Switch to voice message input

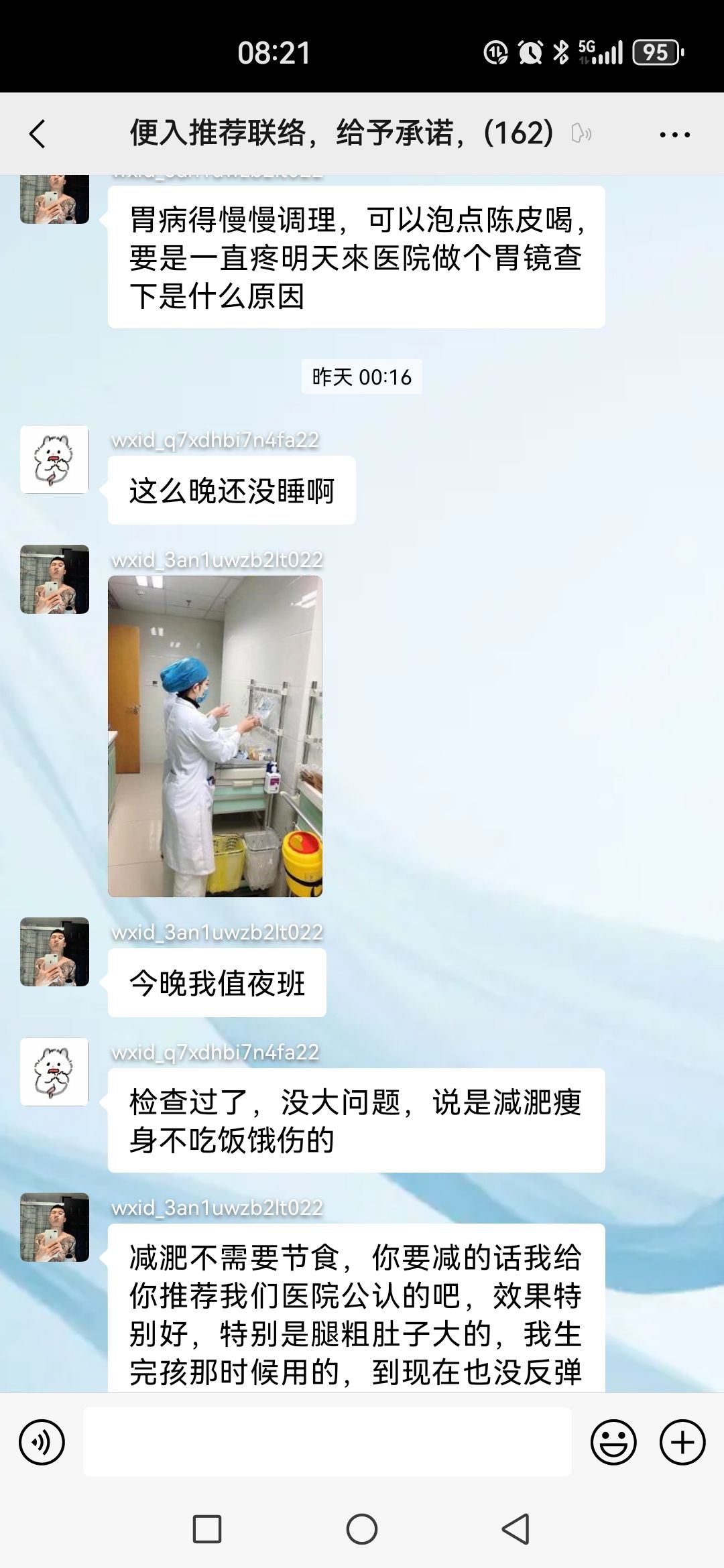pyautogui.click(x=42, y=1442)
